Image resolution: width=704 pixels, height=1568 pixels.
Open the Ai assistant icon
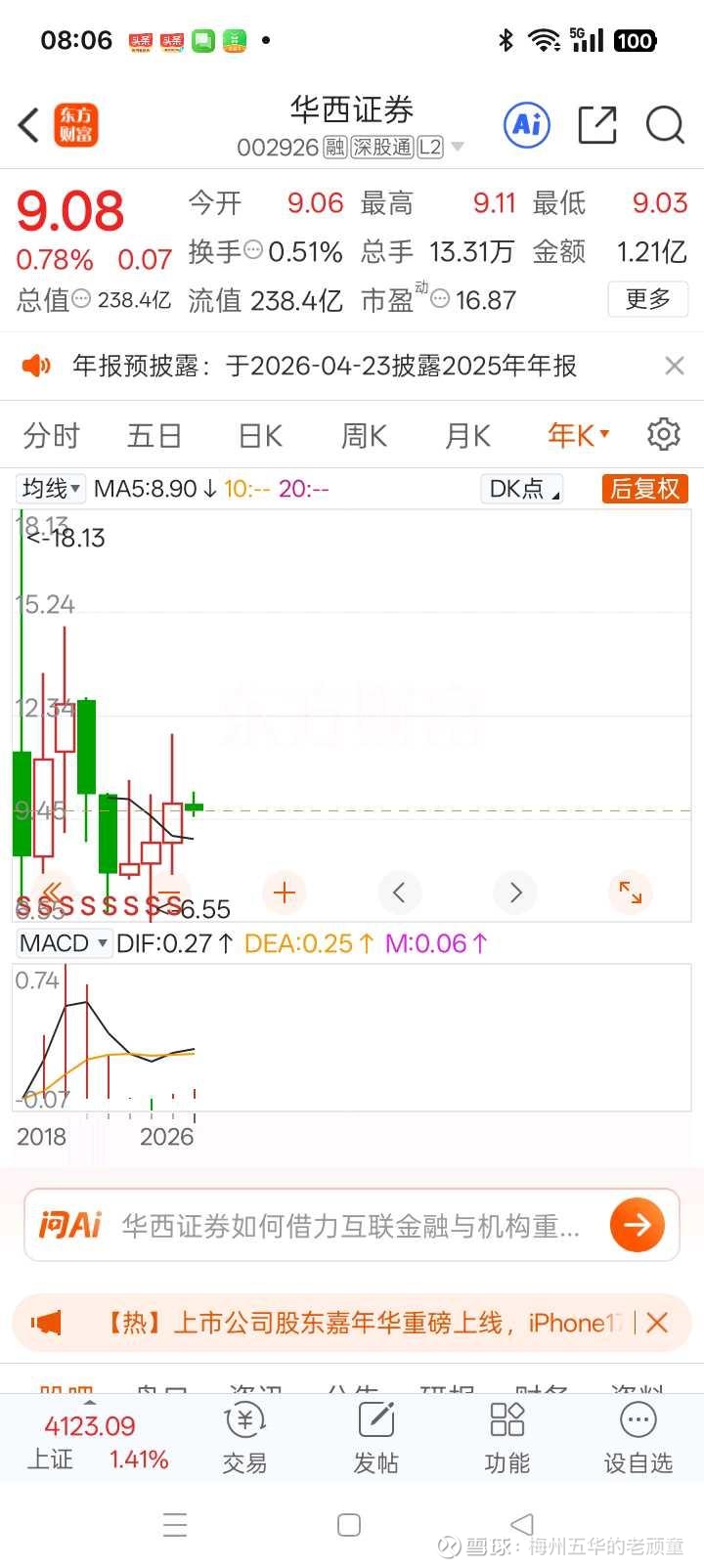pos(527,125)
